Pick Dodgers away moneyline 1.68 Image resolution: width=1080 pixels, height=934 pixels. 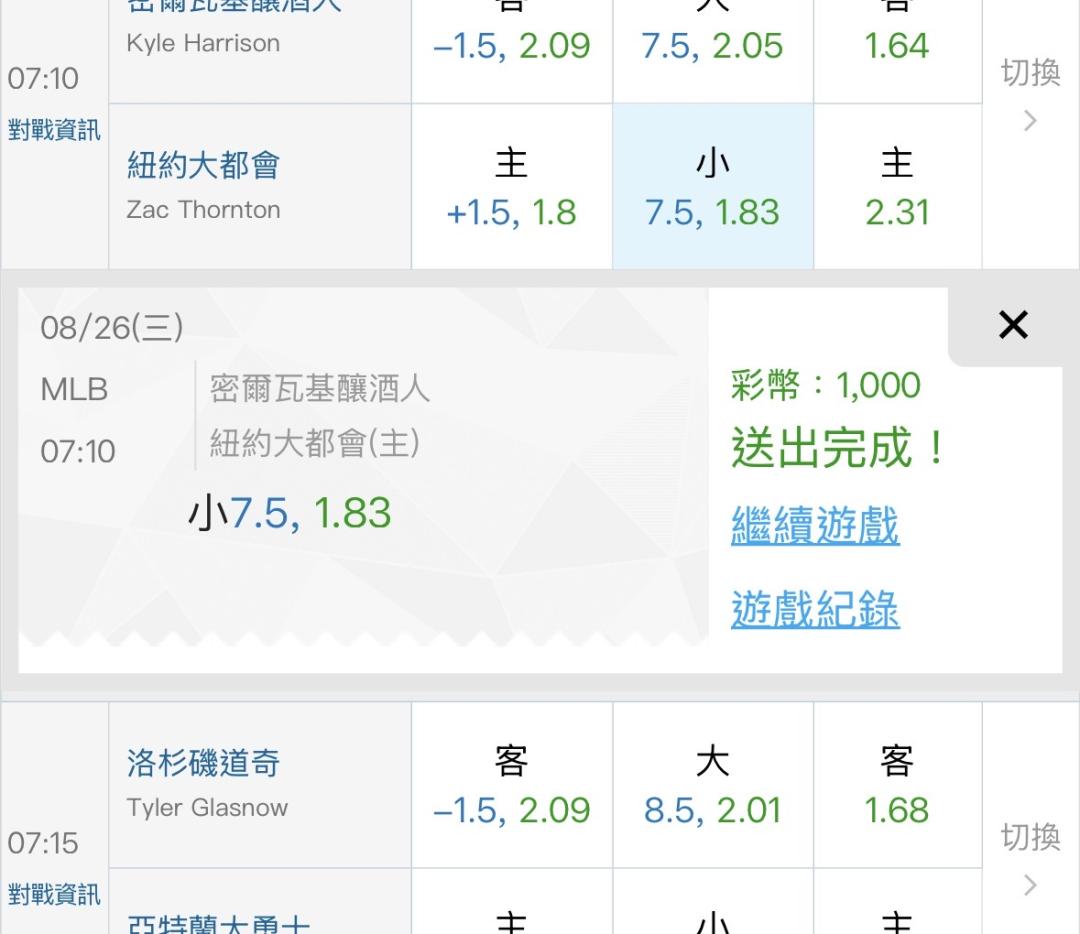[x=897, y=785]
